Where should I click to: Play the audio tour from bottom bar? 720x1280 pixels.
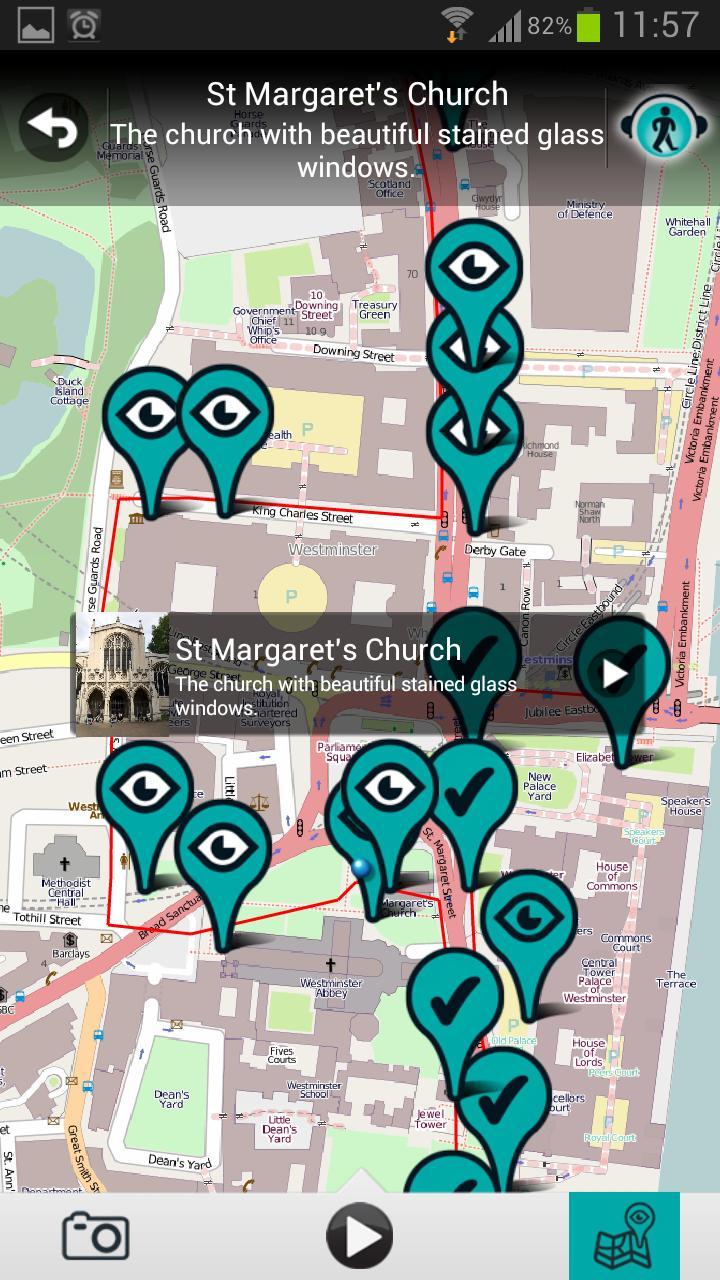point(359,1236)
